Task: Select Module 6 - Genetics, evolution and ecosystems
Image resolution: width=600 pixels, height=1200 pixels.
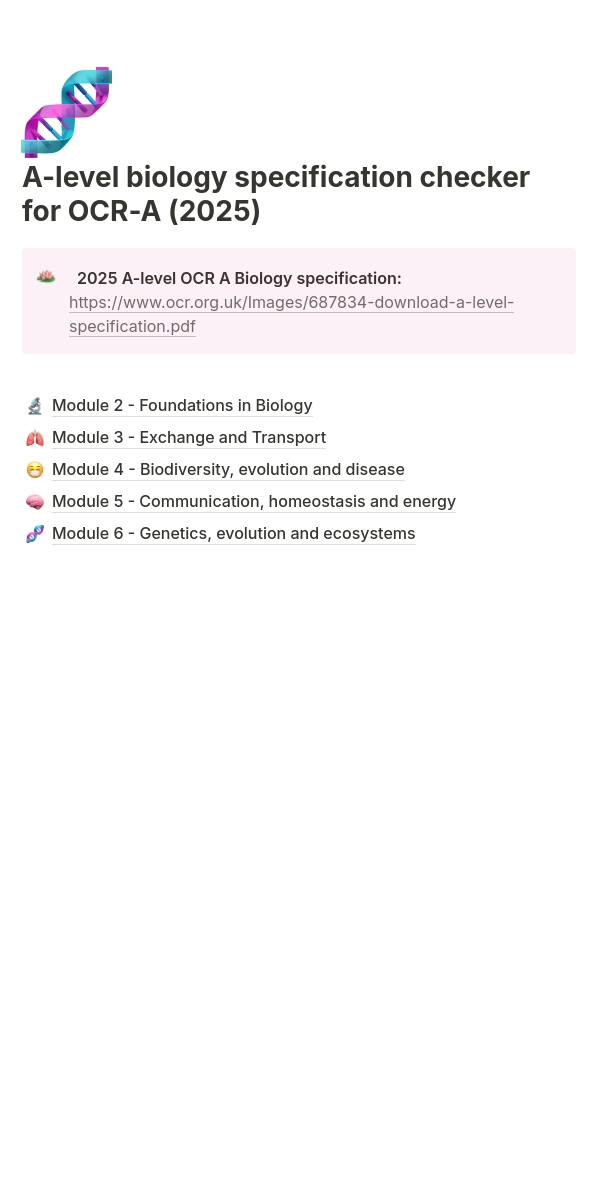Action: point(233,534)
